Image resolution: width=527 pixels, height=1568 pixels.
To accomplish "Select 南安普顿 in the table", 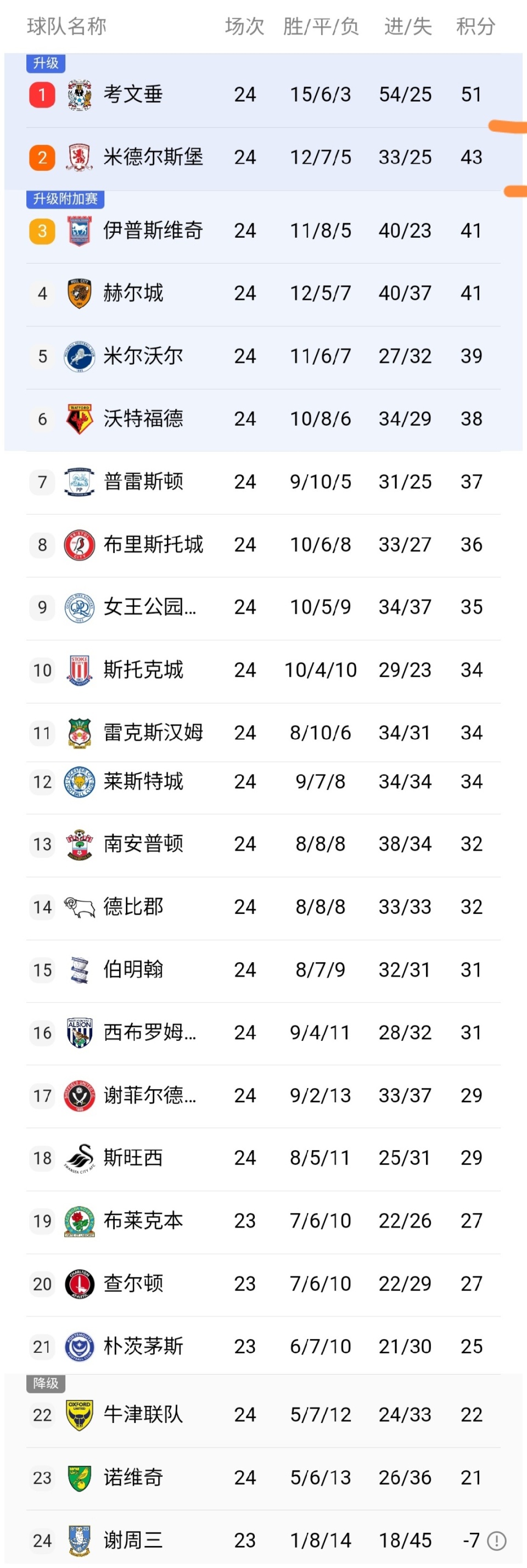I will coord(143,844).
